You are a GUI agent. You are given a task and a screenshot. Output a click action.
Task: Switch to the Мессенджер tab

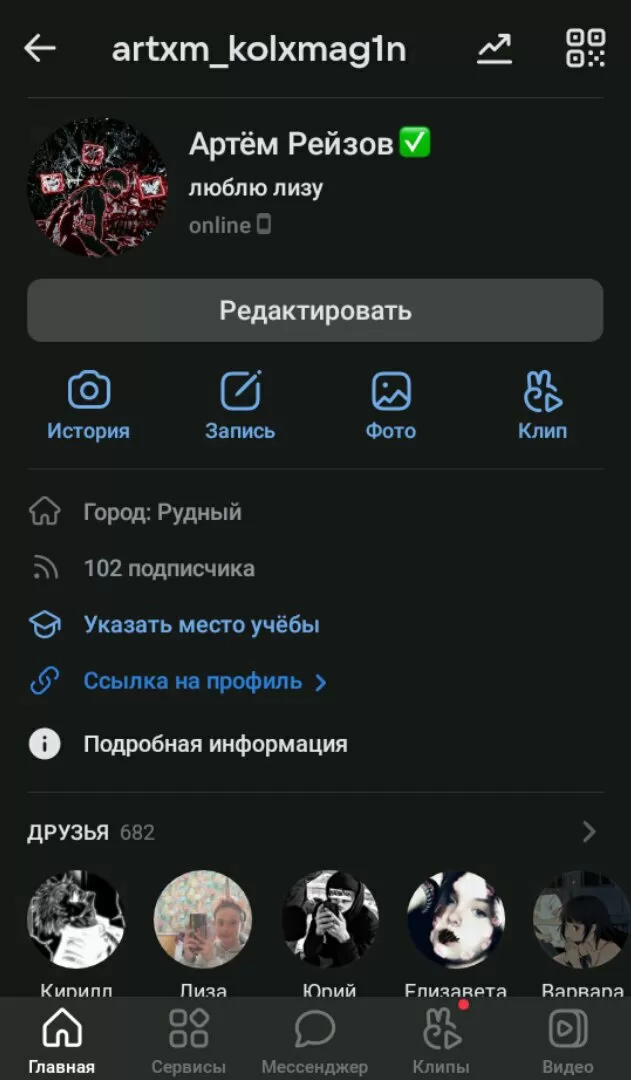314,1040
